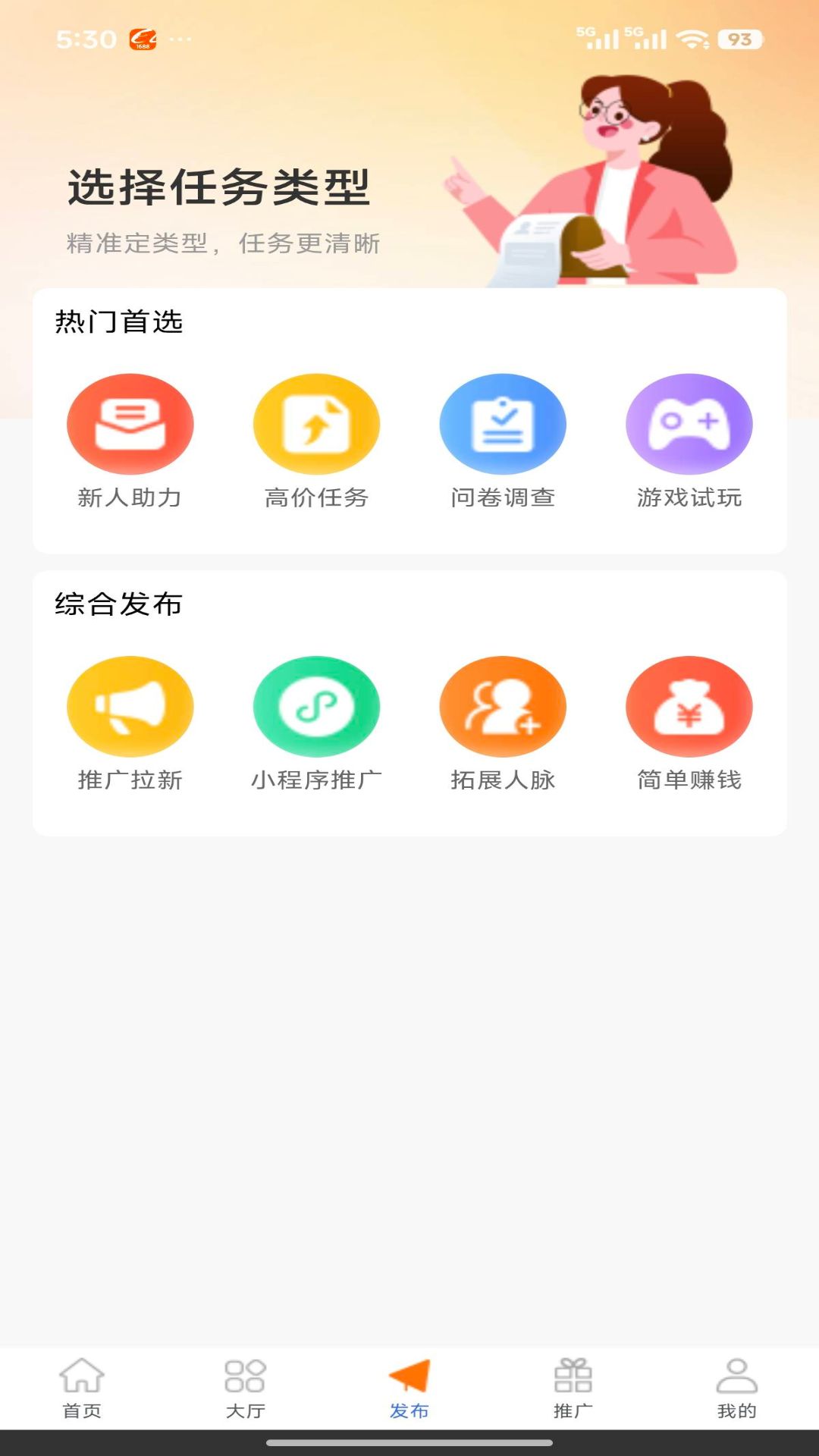Click the 小程序推广 mini-program icon
The height and width of the screenshot is (1456, 819).
pyautogui.click(x=317, y=706)
